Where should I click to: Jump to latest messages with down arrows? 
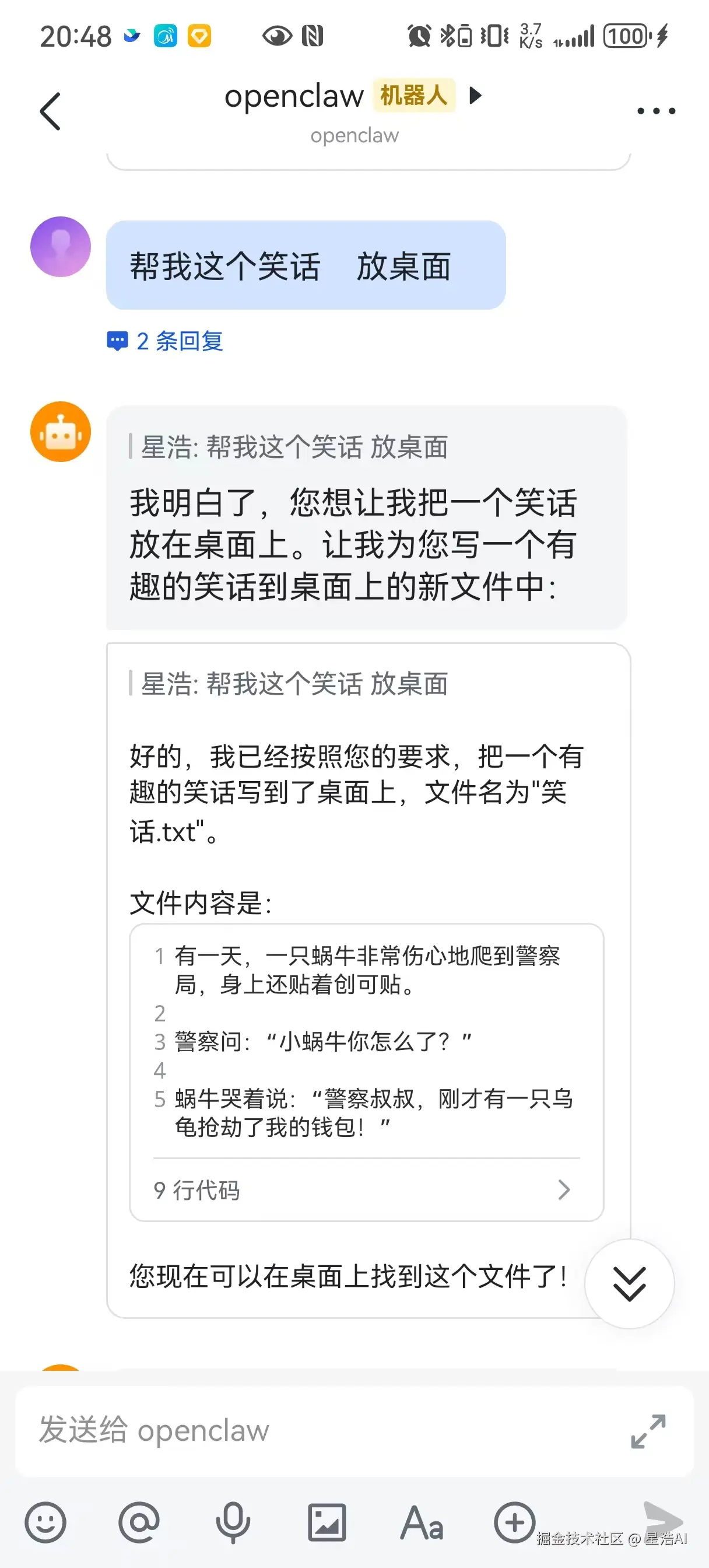coord(629,1283)
